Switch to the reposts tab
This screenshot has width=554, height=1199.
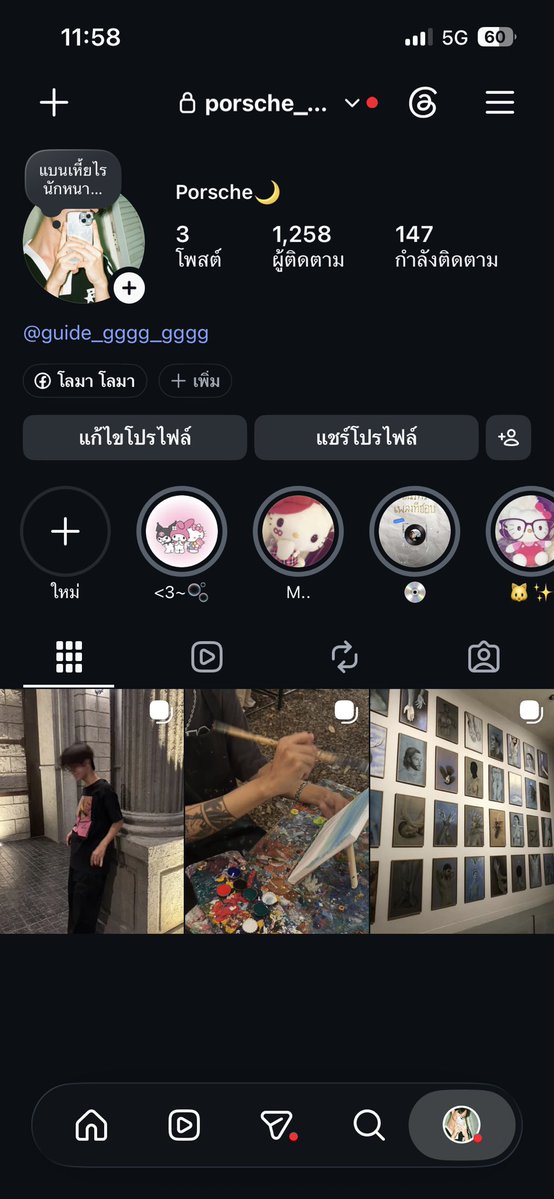[345, 657]
